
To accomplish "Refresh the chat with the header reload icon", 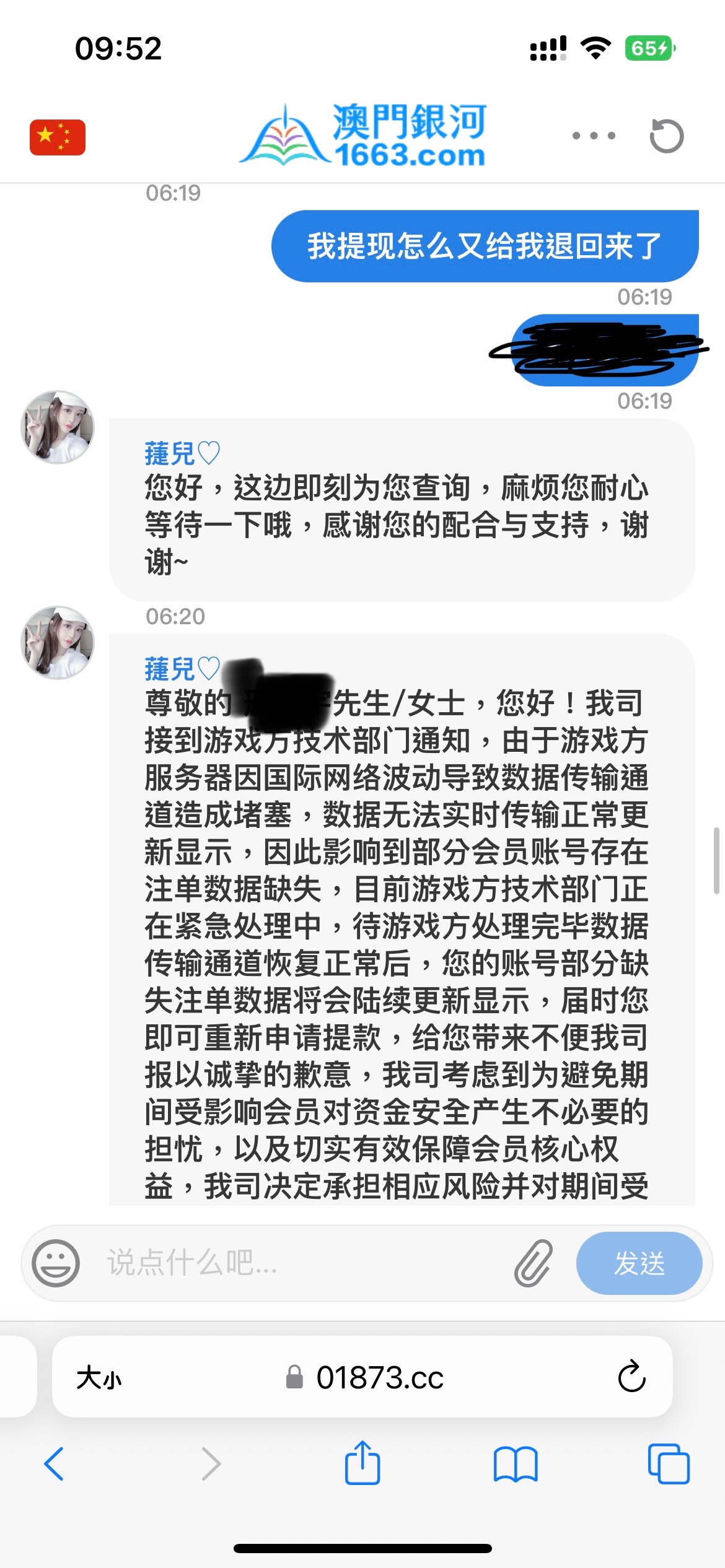I will click(x=666, y=136).
